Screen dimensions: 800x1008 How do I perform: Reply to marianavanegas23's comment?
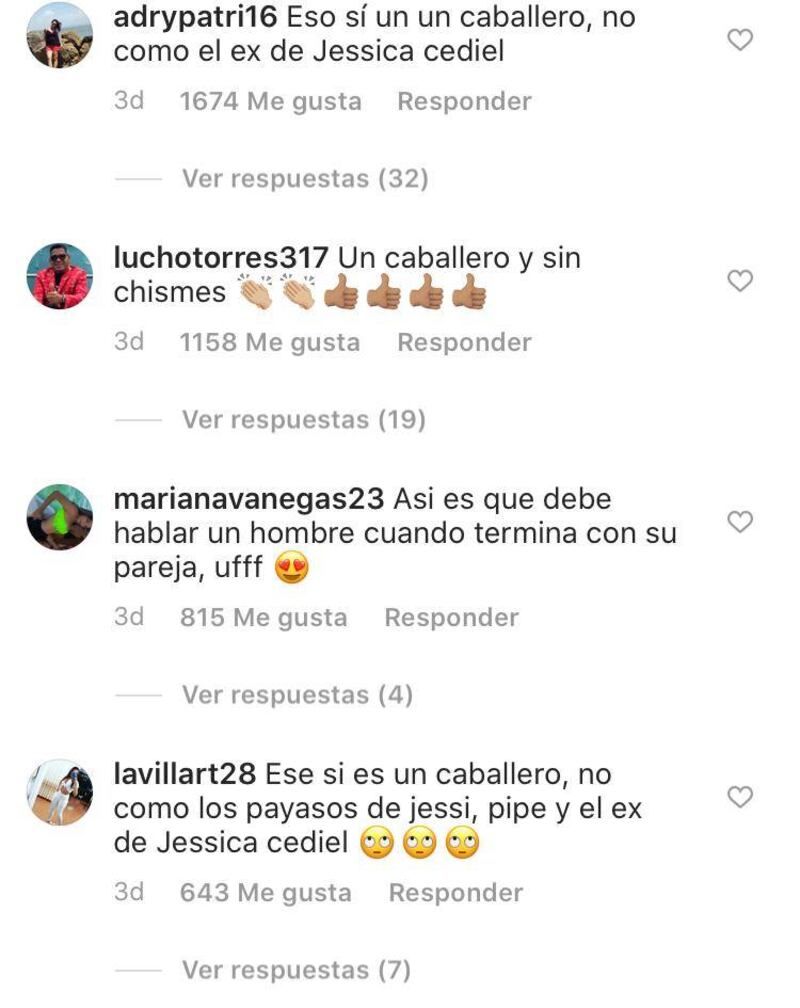click(x=451, y=618)
